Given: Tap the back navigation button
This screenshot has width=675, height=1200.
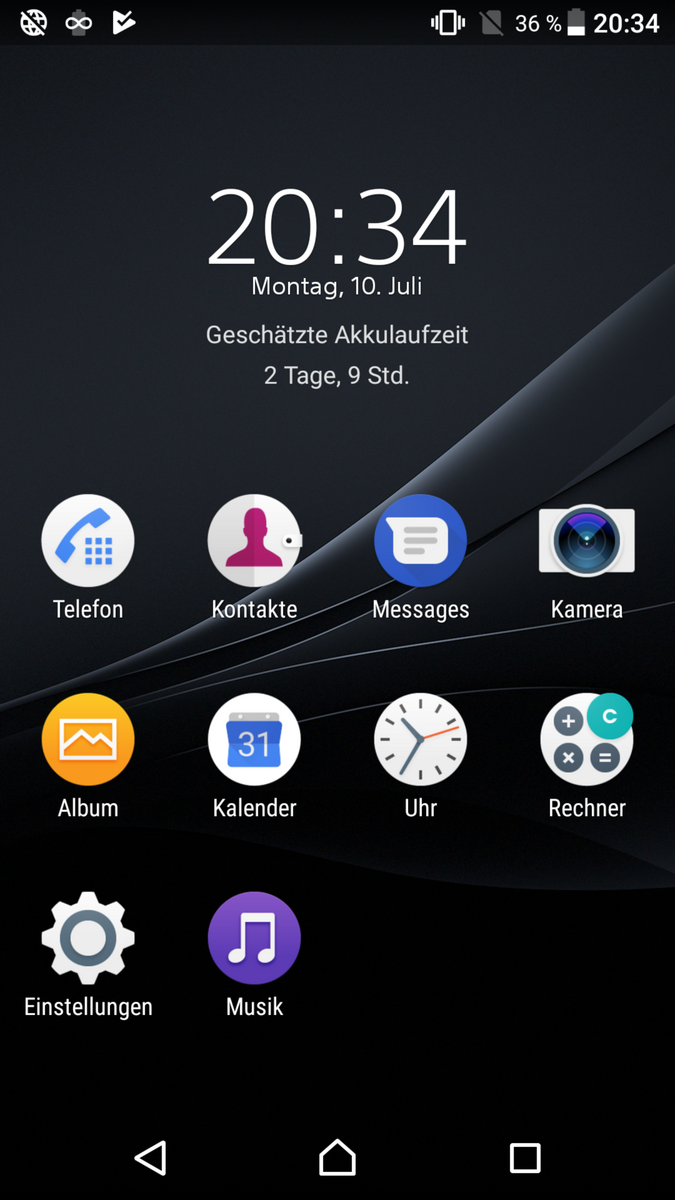Looking at the screenshot, I should 150,1157.
